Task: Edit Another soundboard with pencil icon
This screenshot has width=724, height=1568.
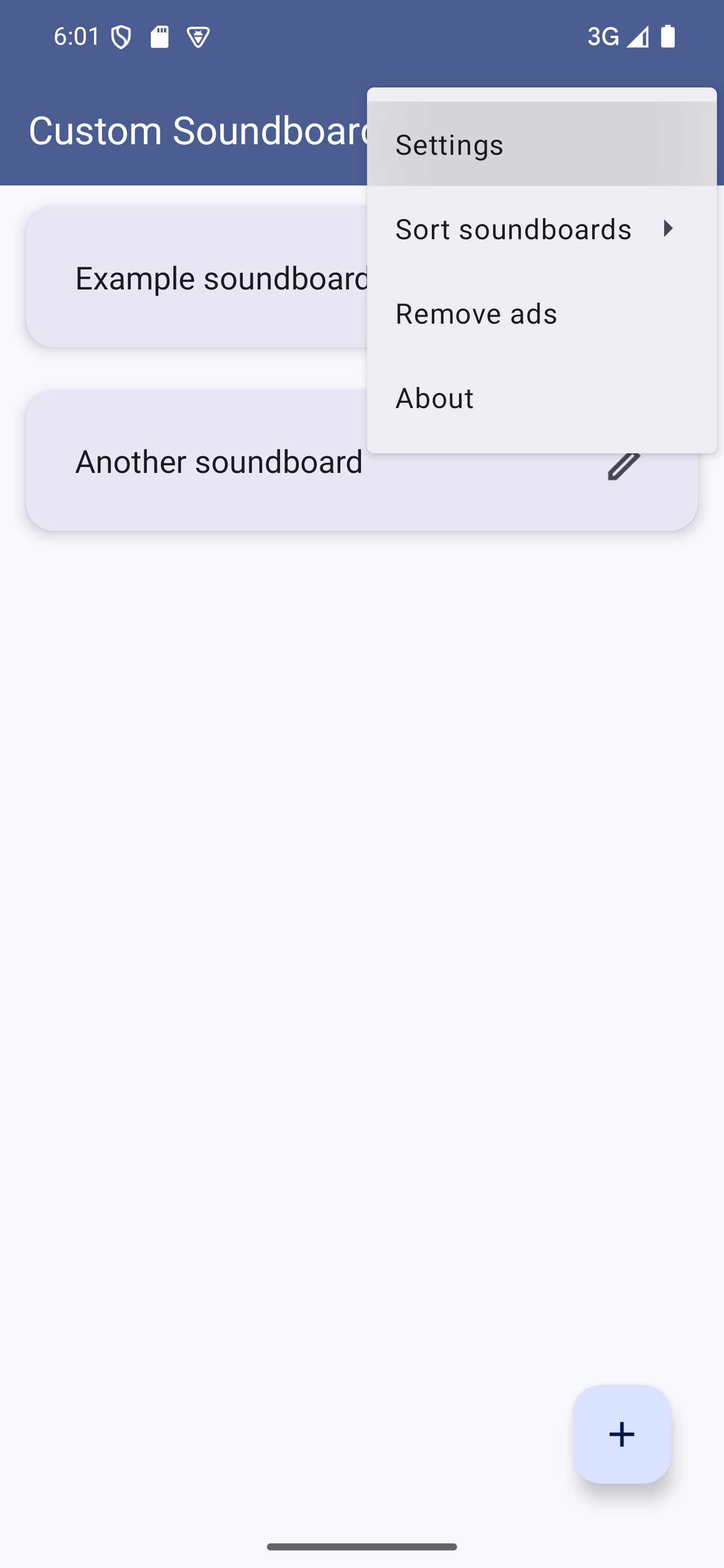Action: tap(623, 467)
